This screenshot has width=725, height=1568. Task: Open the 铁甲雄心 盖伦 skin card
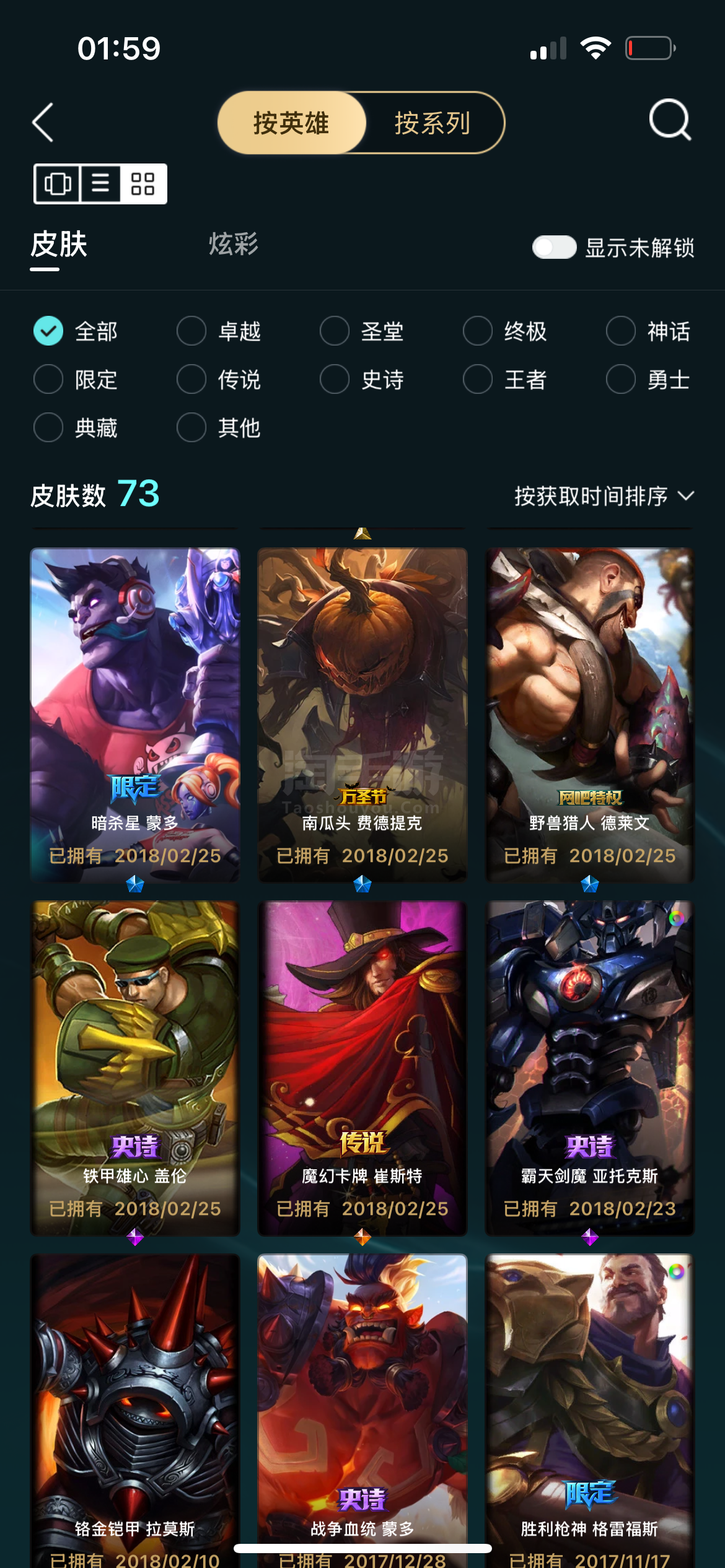pos(135,1068)
